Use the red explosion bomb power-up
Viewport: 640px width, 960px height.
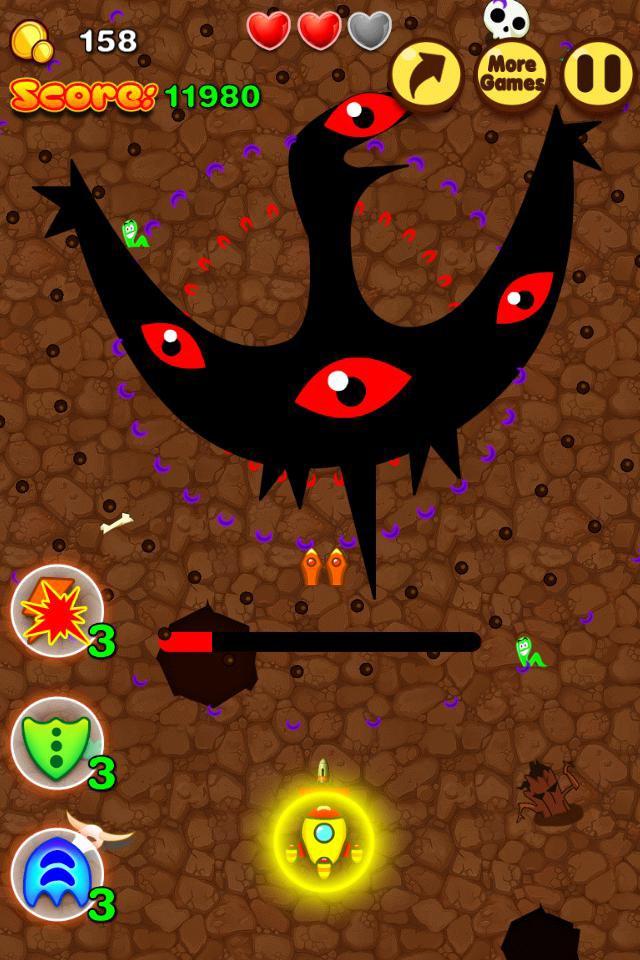[x=56, y=612]
